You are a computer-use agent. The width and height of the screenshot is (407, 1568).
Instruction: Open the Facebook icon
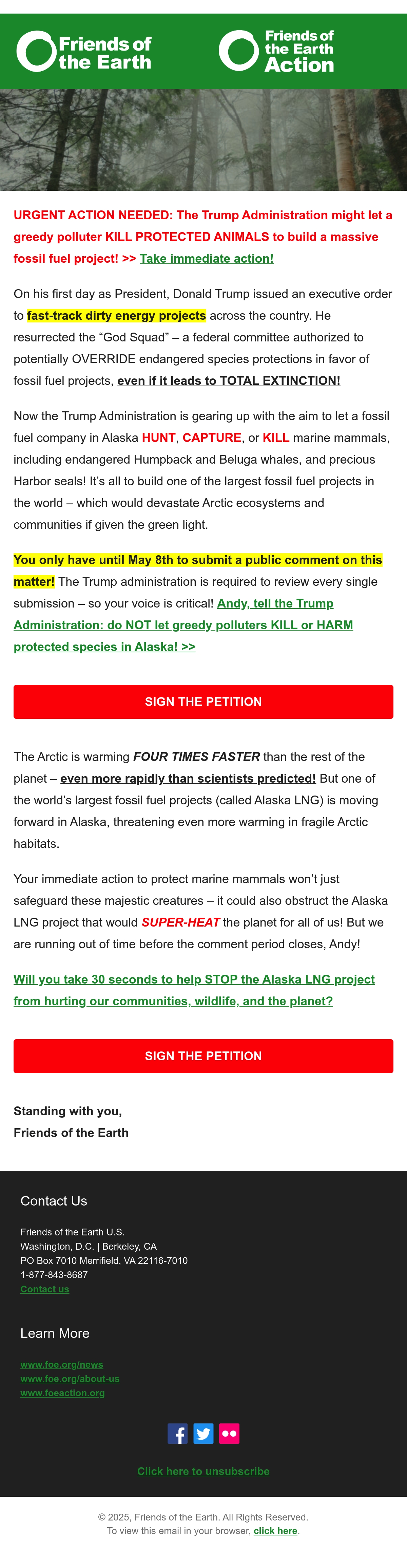(178, 1434)
